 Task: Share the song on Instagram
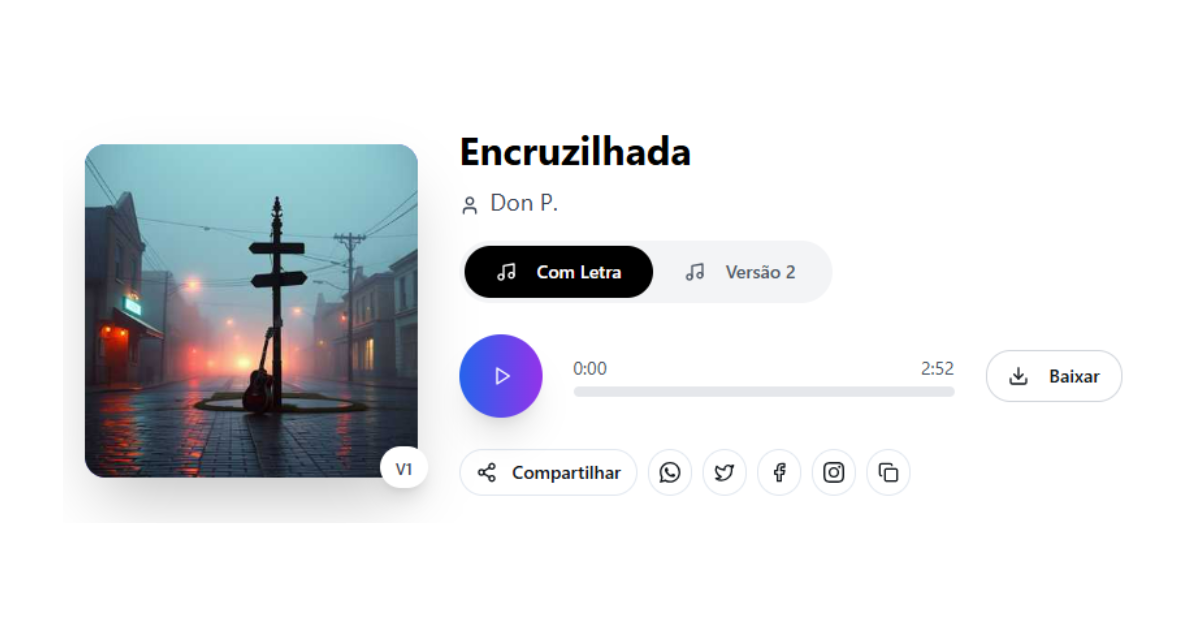[834, 473]
